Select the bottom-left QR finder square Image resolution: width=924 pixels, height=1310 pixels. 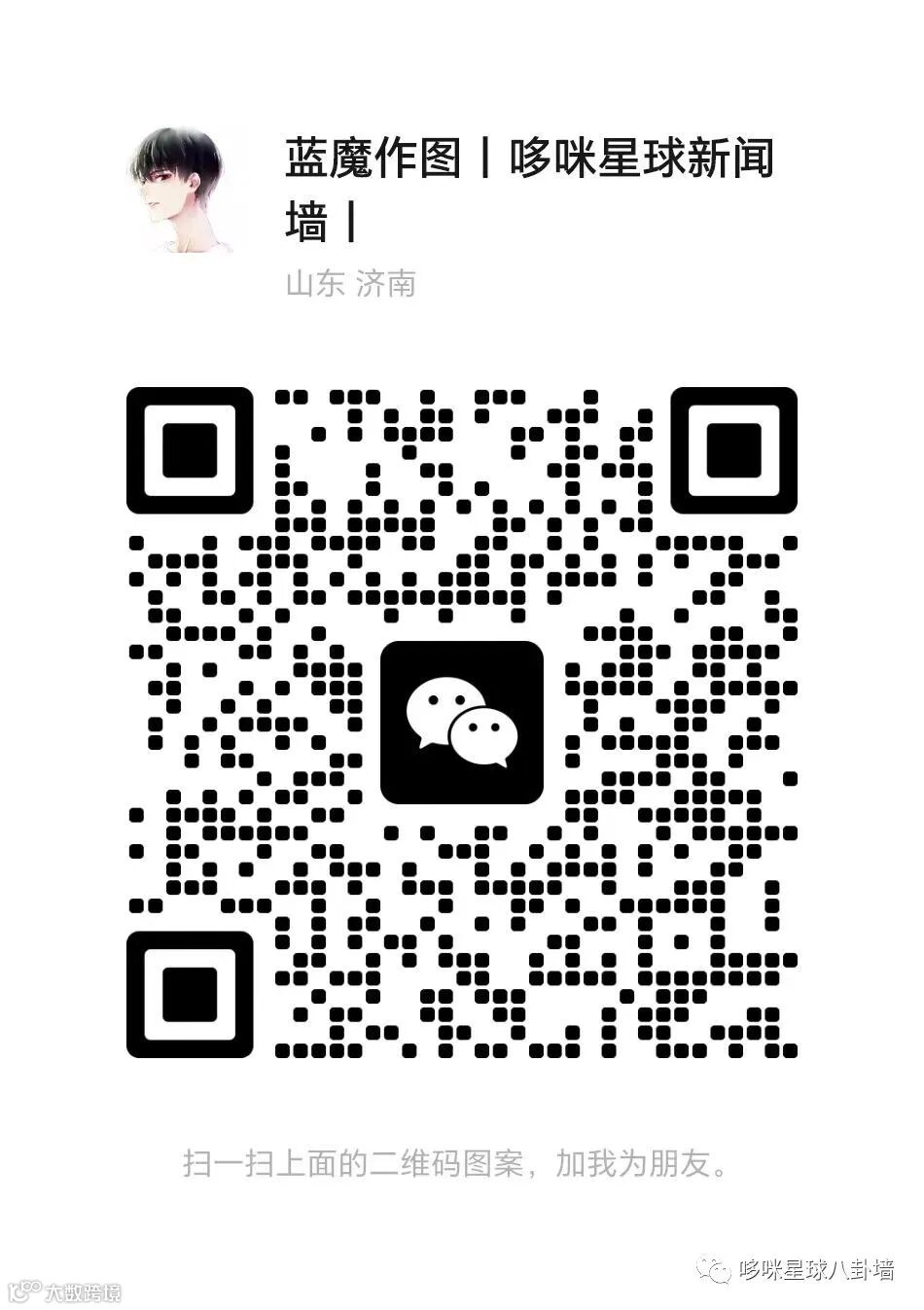click(x=191, y=994)
